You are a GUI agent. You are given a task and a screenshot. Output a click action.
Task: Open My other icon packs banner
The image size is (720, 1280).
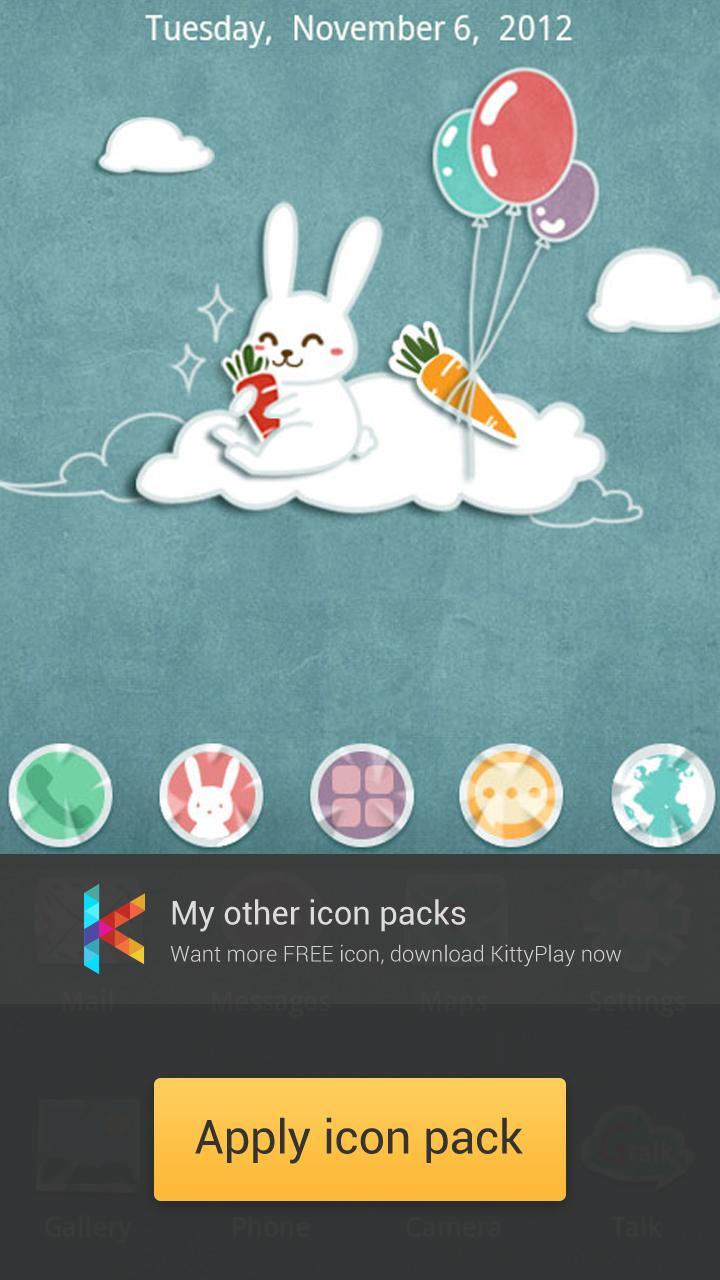360,929
